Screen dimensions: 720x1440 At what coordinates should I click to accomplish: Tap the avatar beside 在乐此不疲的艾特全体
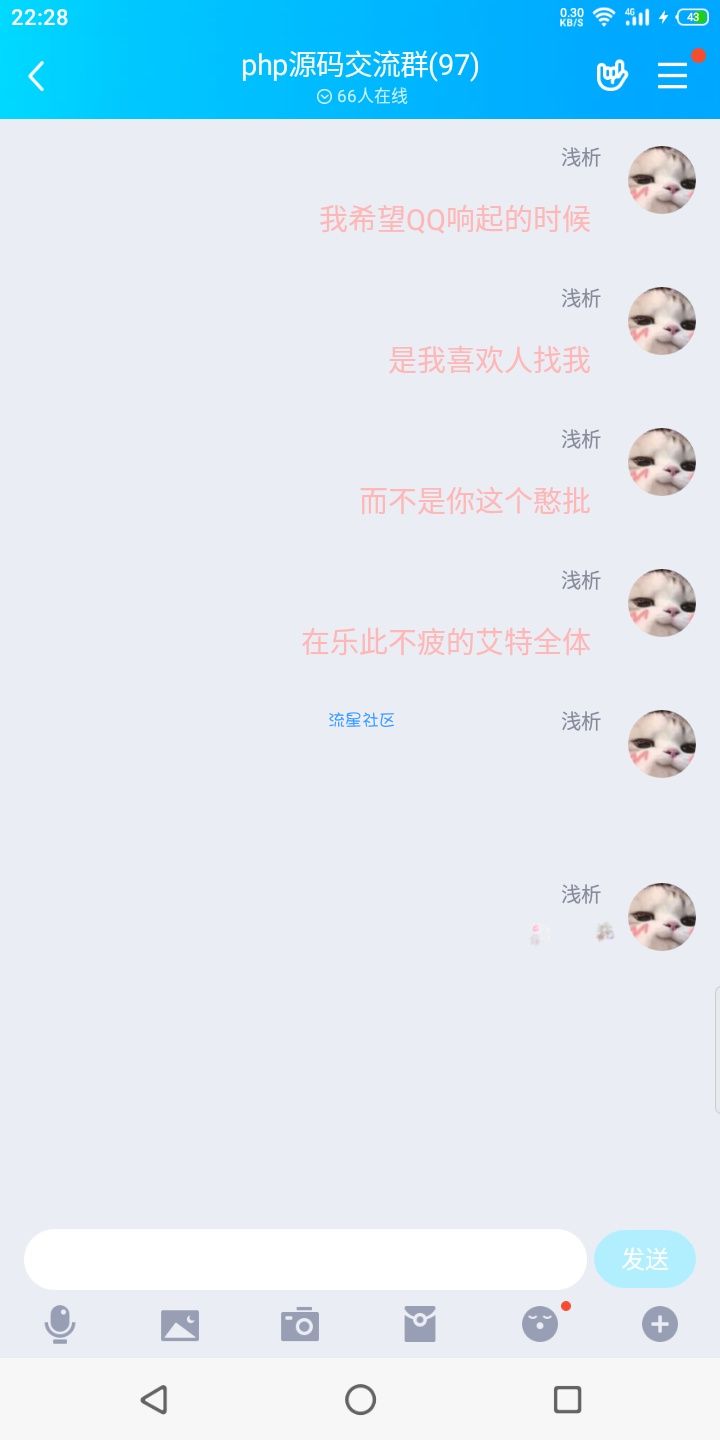pyautogui.click(x=662, y=603)
